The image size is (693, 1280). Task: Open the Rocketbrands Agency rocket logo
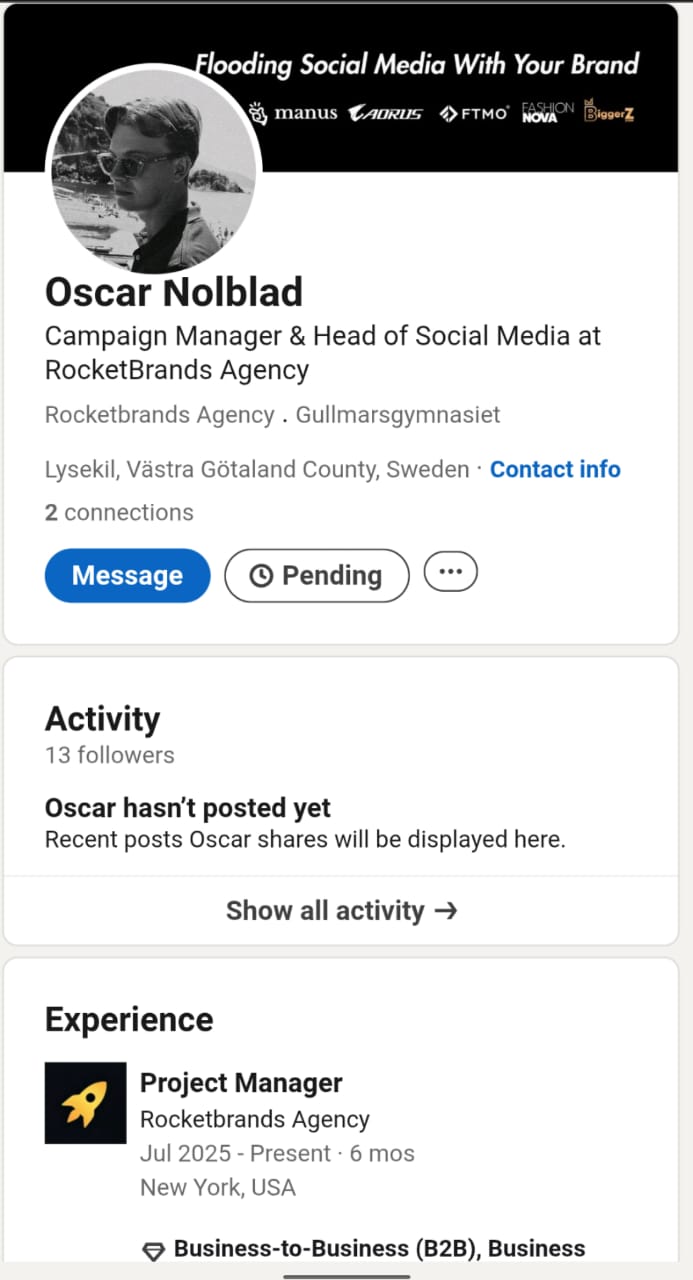[x=85, y=1102]
